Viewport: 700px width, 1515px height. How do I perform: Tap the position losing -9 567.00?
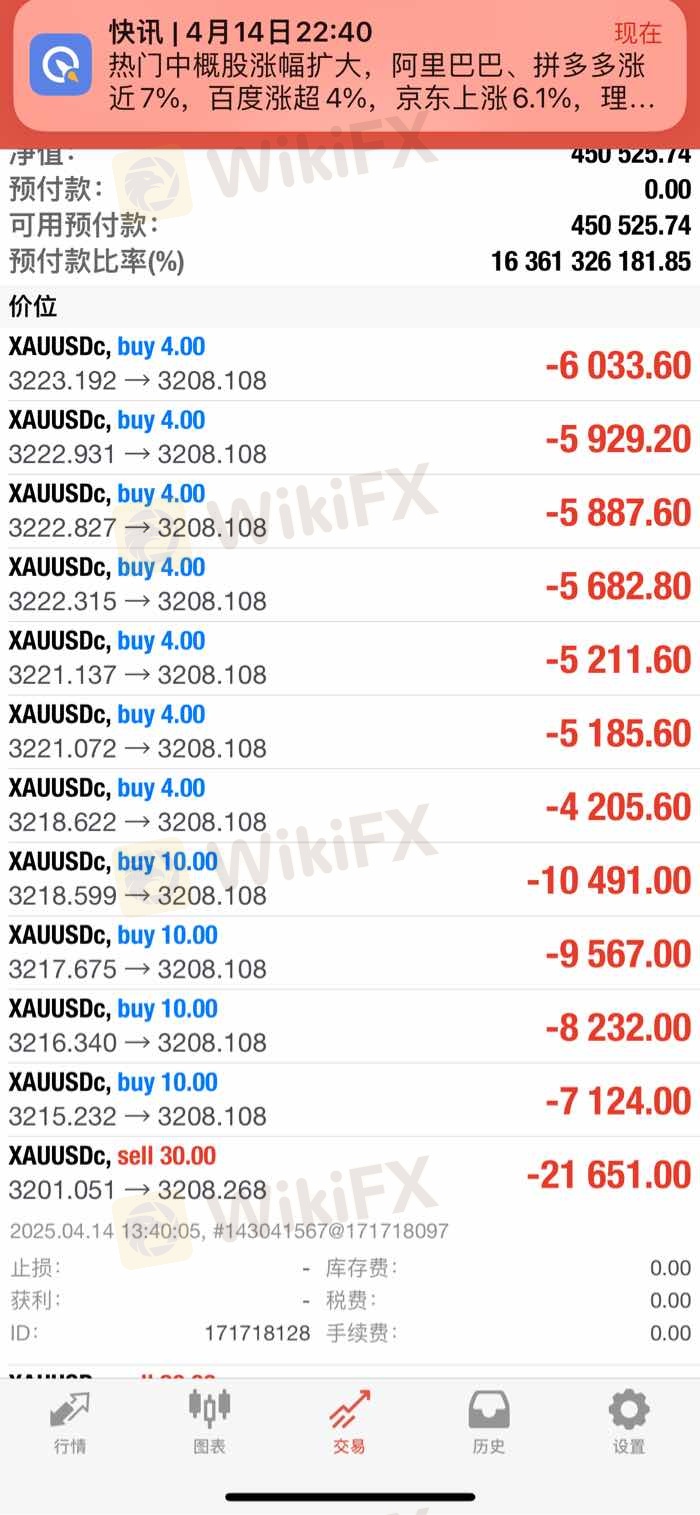tap(350, 952)
